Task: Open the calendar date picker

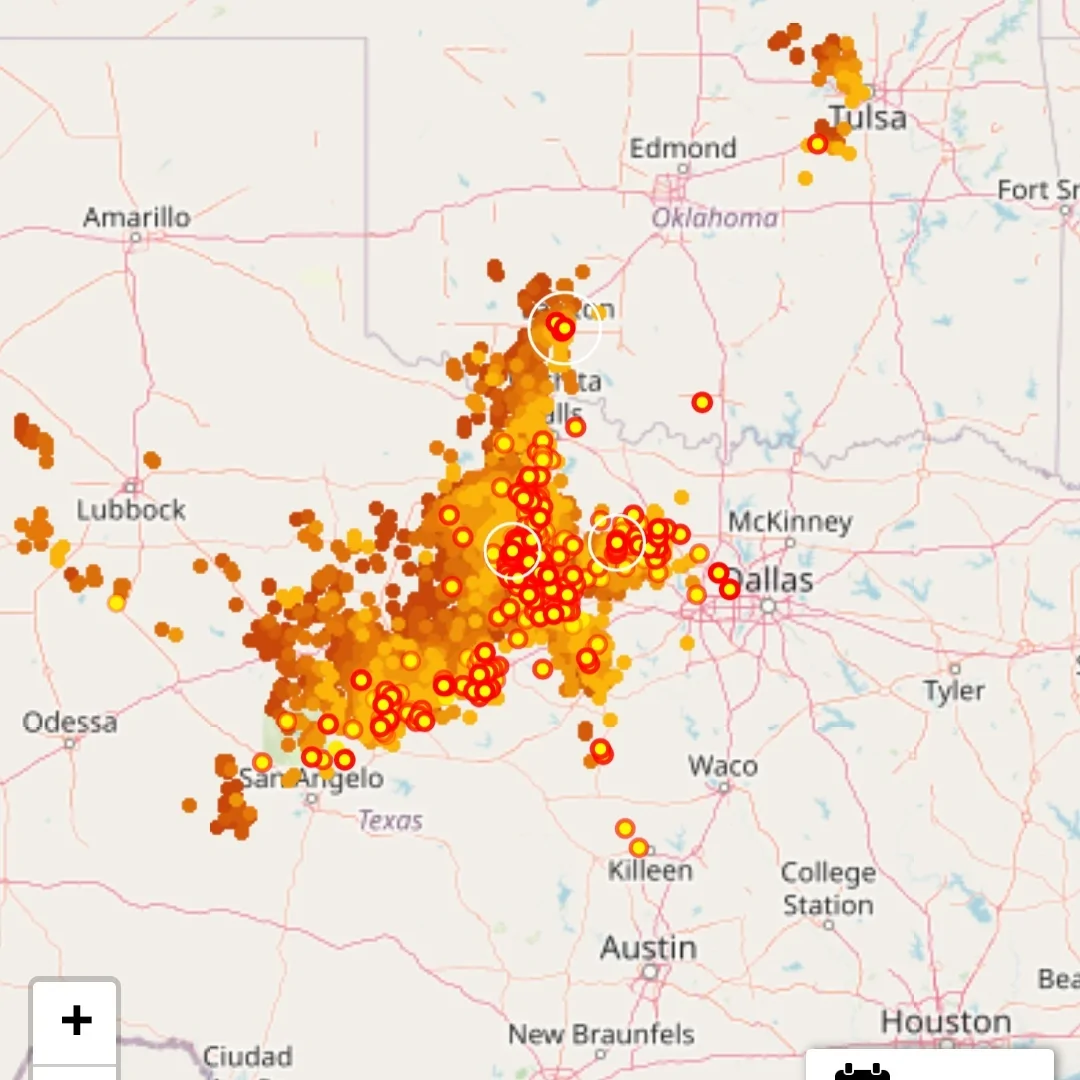Action: click(861, 1070)
